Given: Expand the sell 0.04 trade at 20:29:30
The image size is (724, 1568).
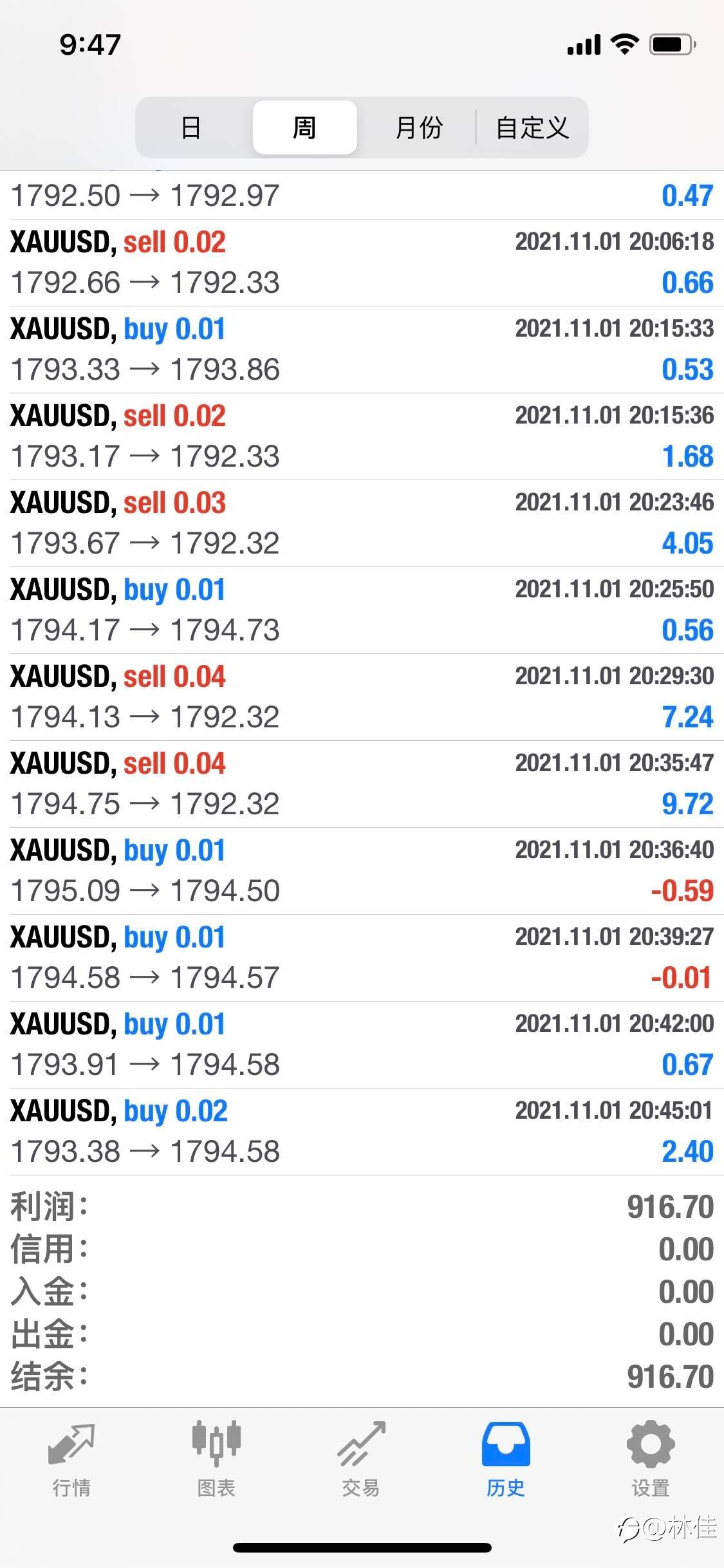Looking at the screenshot, I should [362, 697].
